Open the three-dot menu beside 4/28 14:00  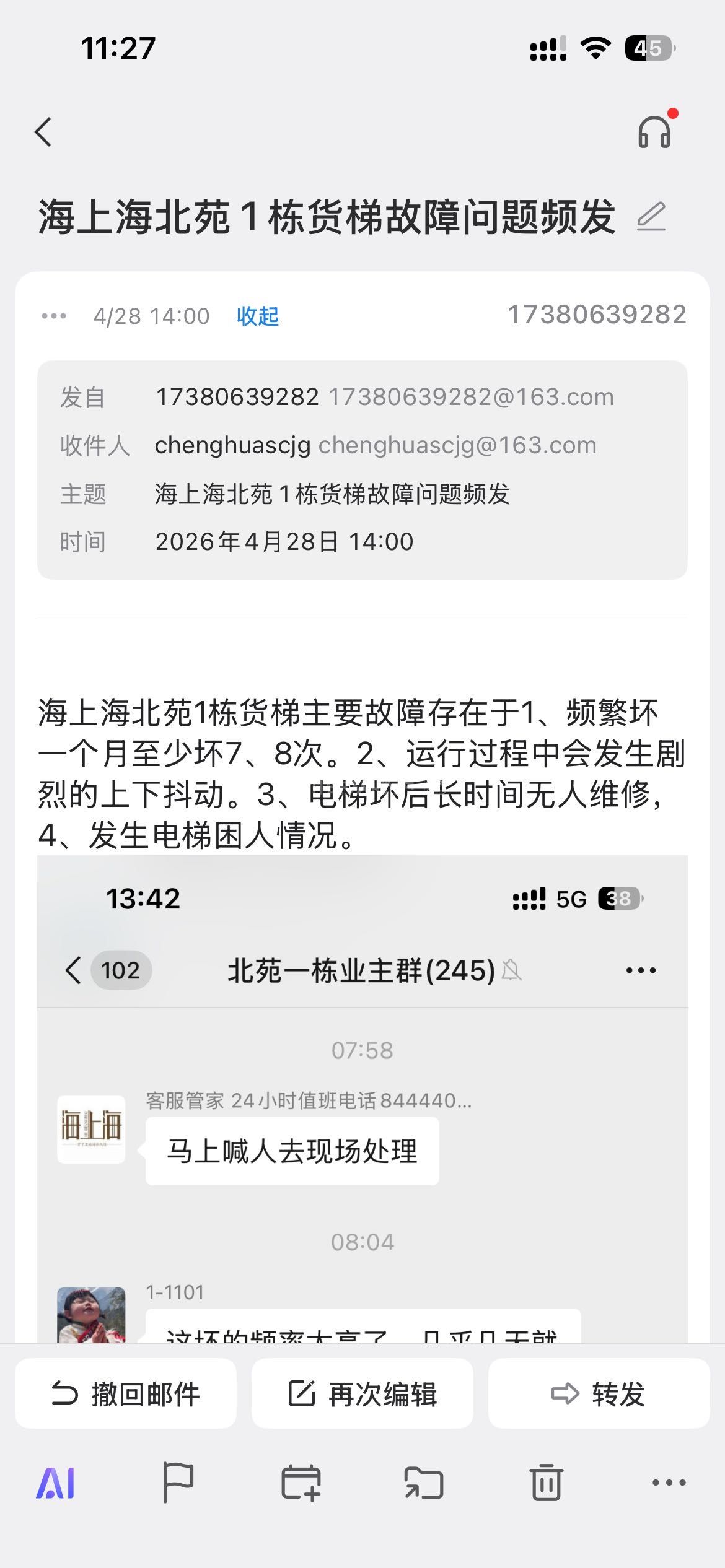coord(54,316)
